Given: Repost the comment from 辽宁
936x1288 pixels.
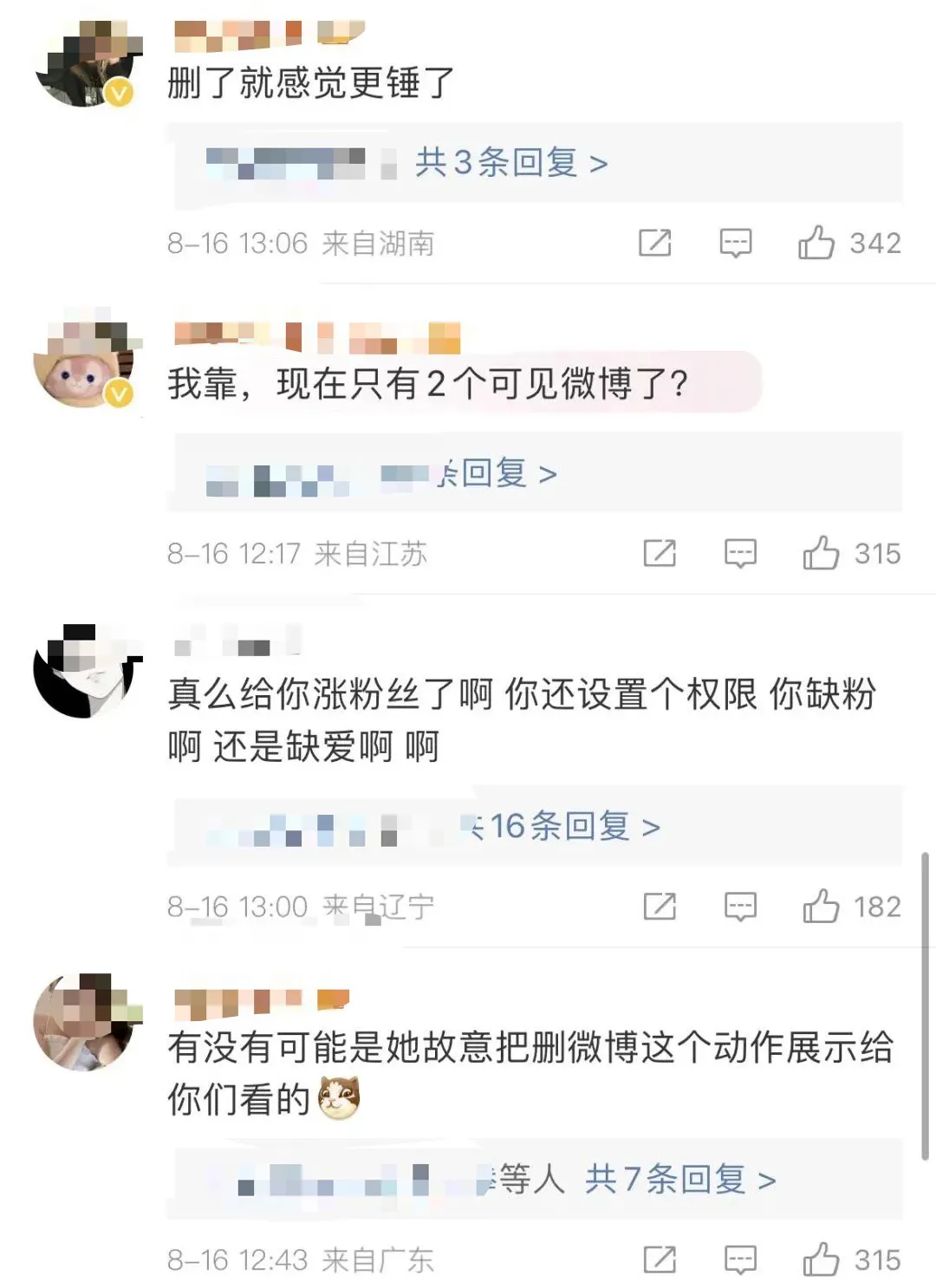Looking at the screenshot, I should click(660, 907).
